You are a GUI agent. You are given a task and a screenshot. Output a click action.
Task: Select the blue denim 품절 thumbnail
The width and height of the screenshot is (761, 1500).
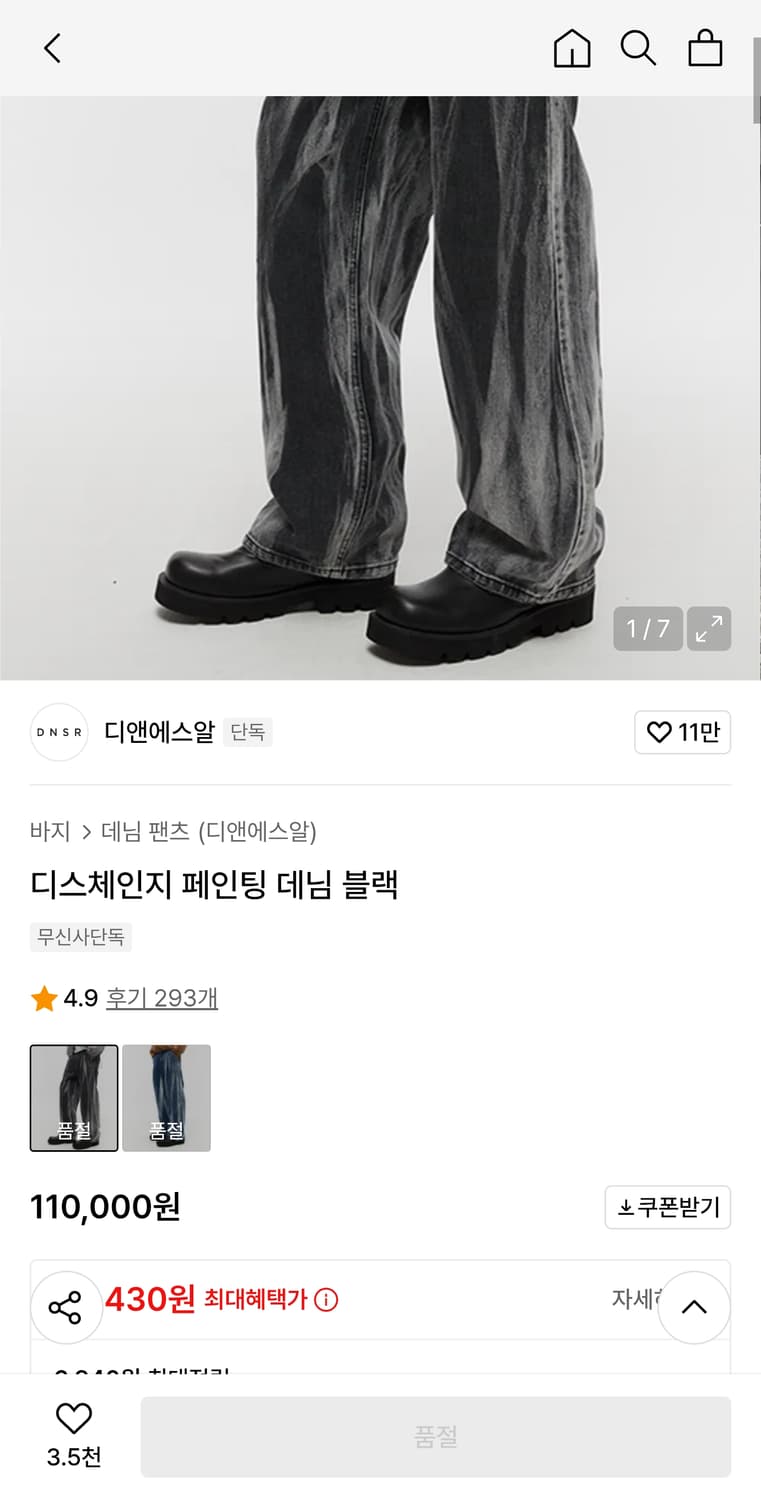166,1097
